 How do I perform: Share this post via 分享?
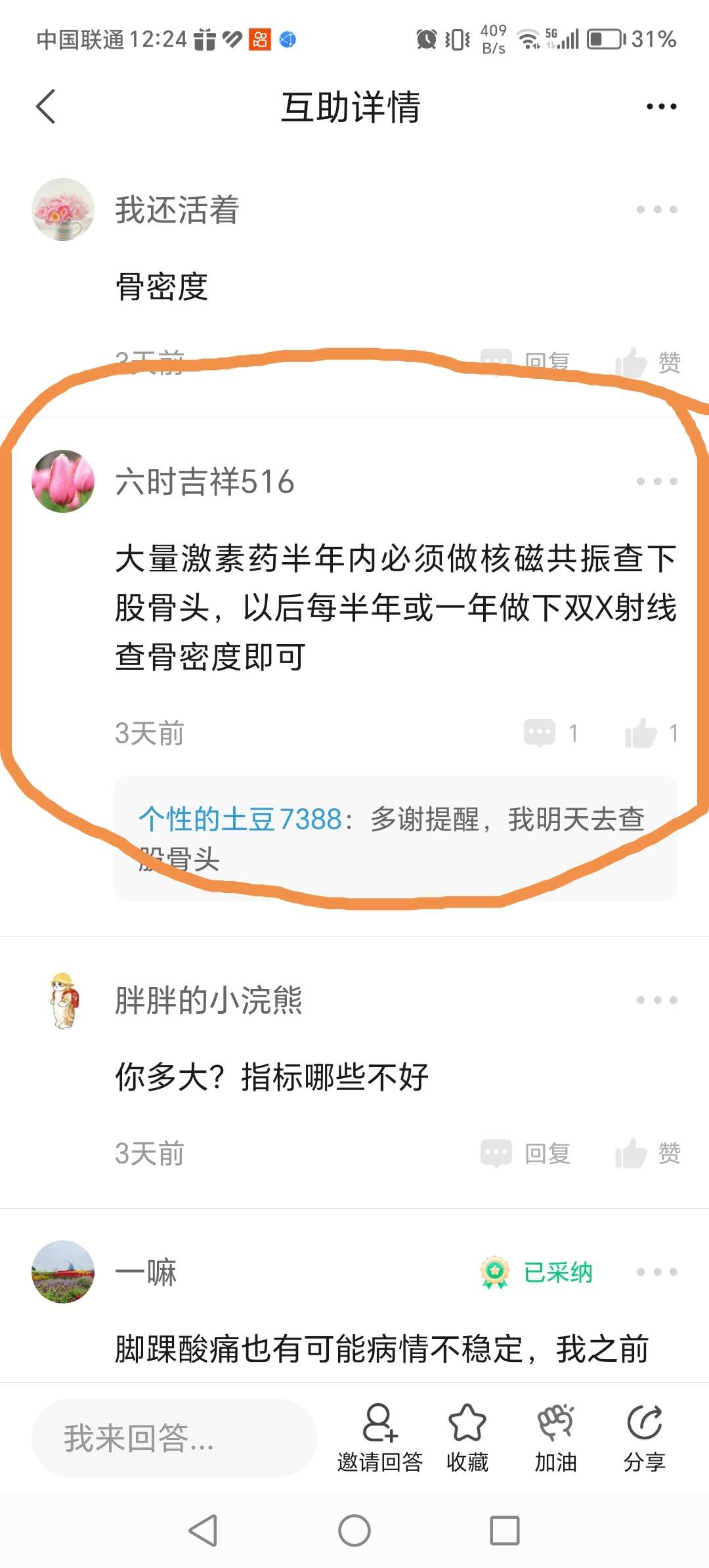click(644, 1438)
